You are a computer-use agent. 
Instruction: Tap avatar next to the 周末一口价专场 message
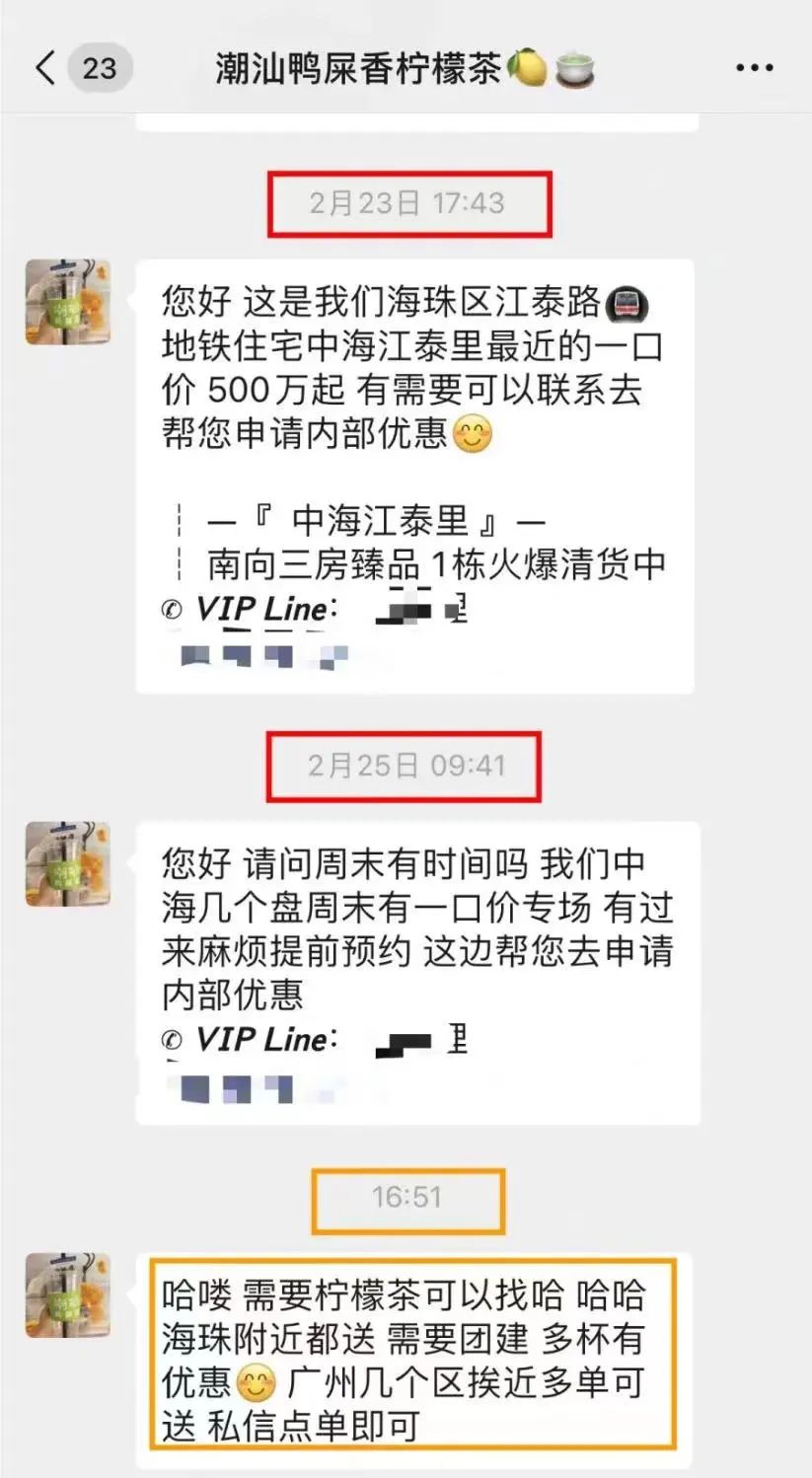[67, 863]
